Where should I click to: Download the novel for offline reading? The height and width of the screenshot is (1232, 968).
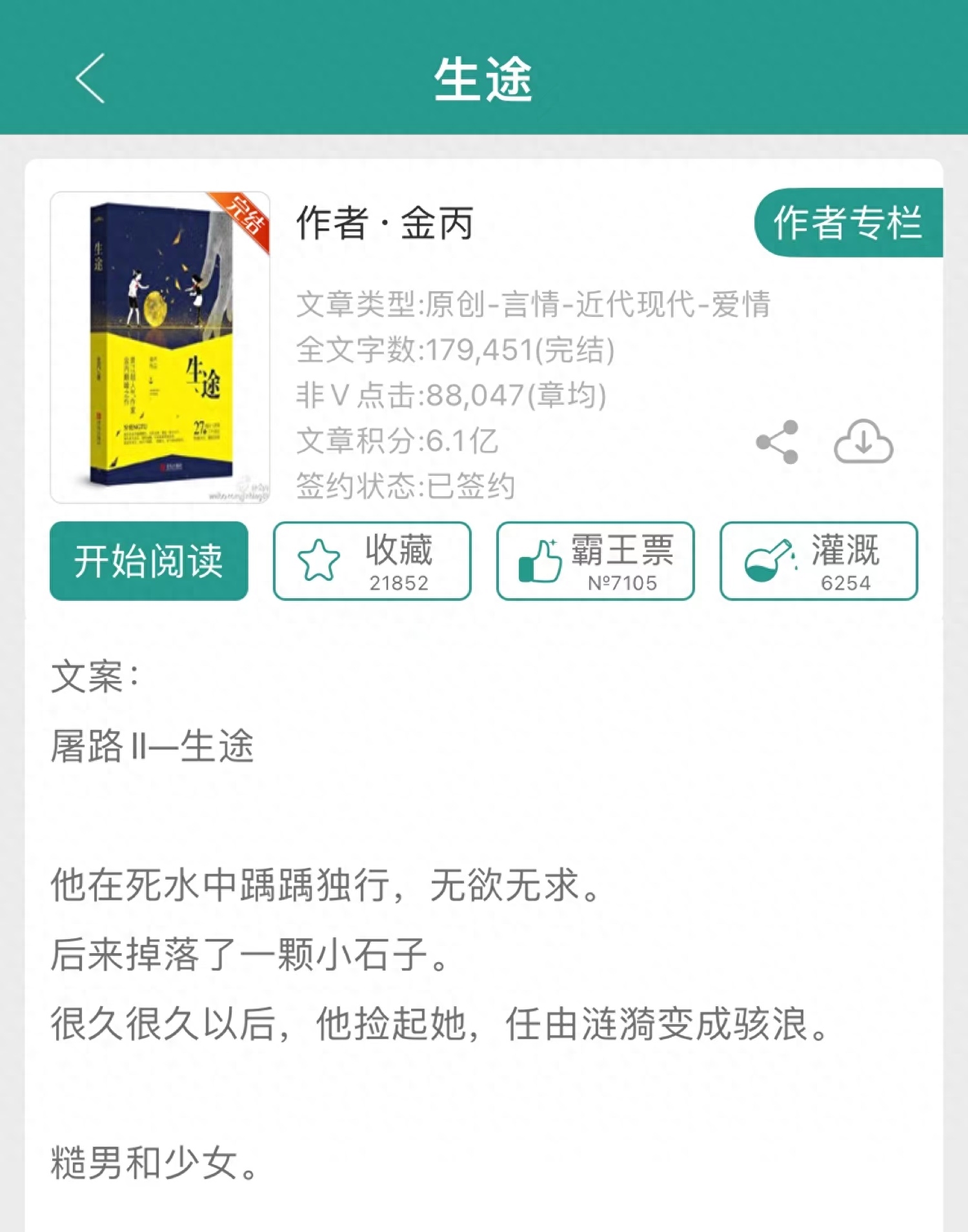pos(863,442)
